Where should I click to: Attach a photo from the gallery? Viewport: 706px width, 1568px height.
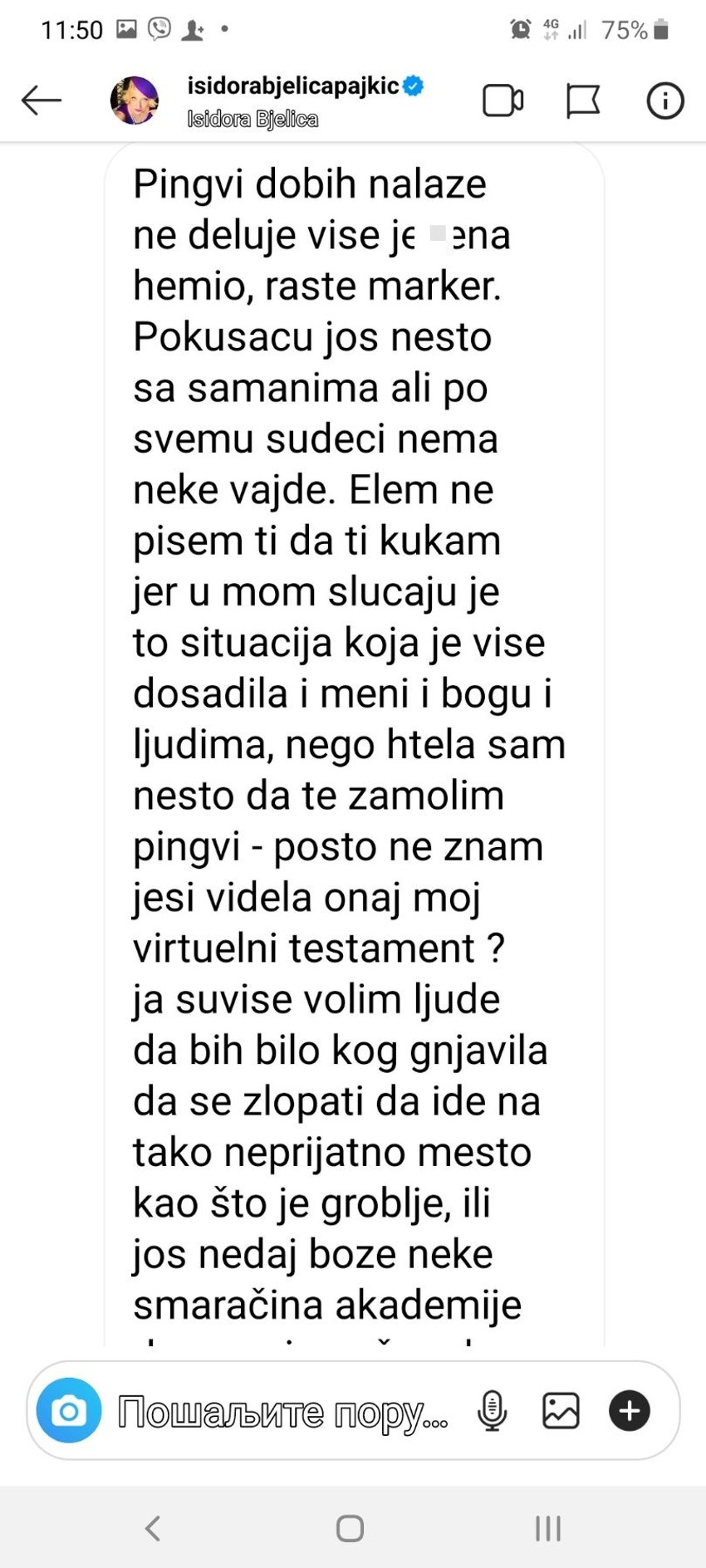[561, 1410]
